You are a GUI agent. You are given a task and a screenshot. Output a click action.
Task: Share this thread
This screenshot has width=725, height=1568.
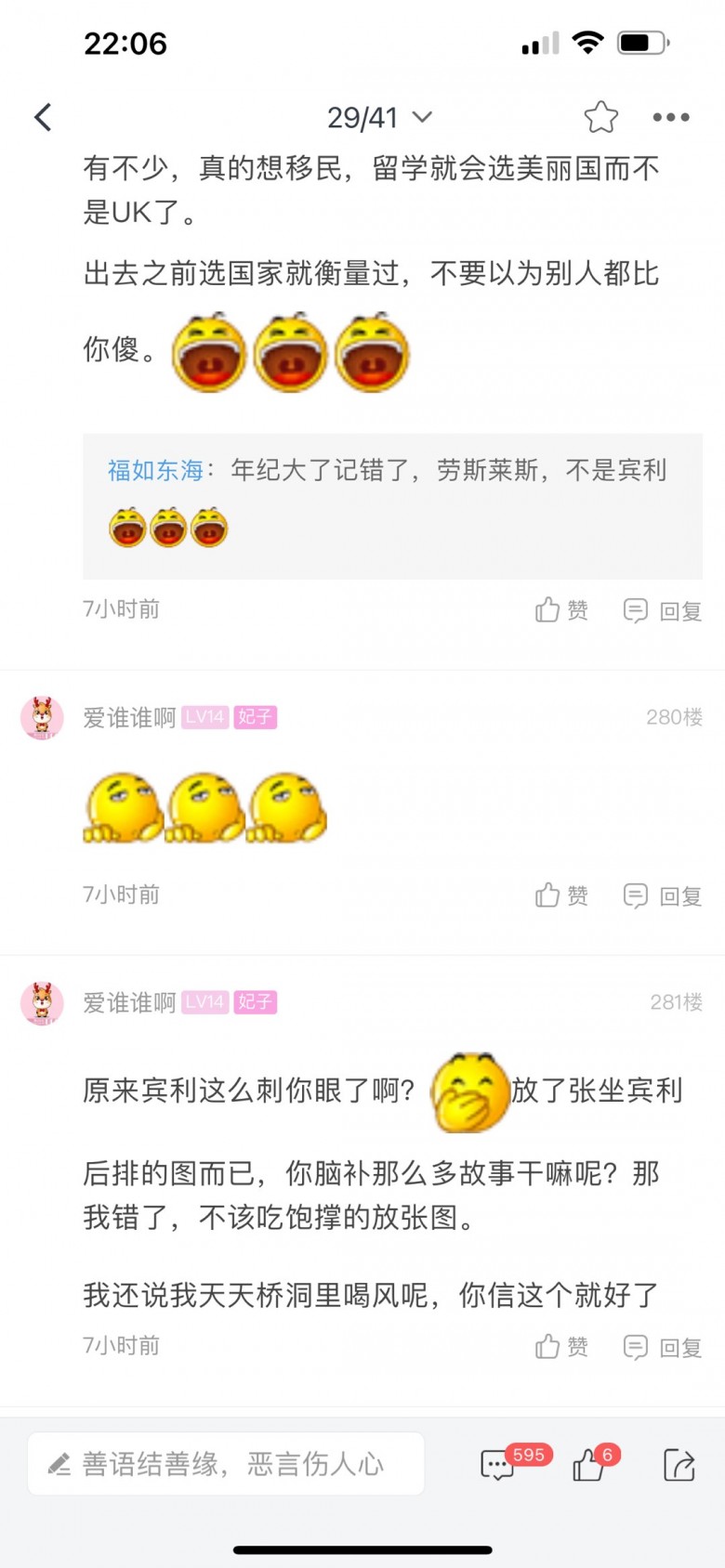click(679, 1466)
